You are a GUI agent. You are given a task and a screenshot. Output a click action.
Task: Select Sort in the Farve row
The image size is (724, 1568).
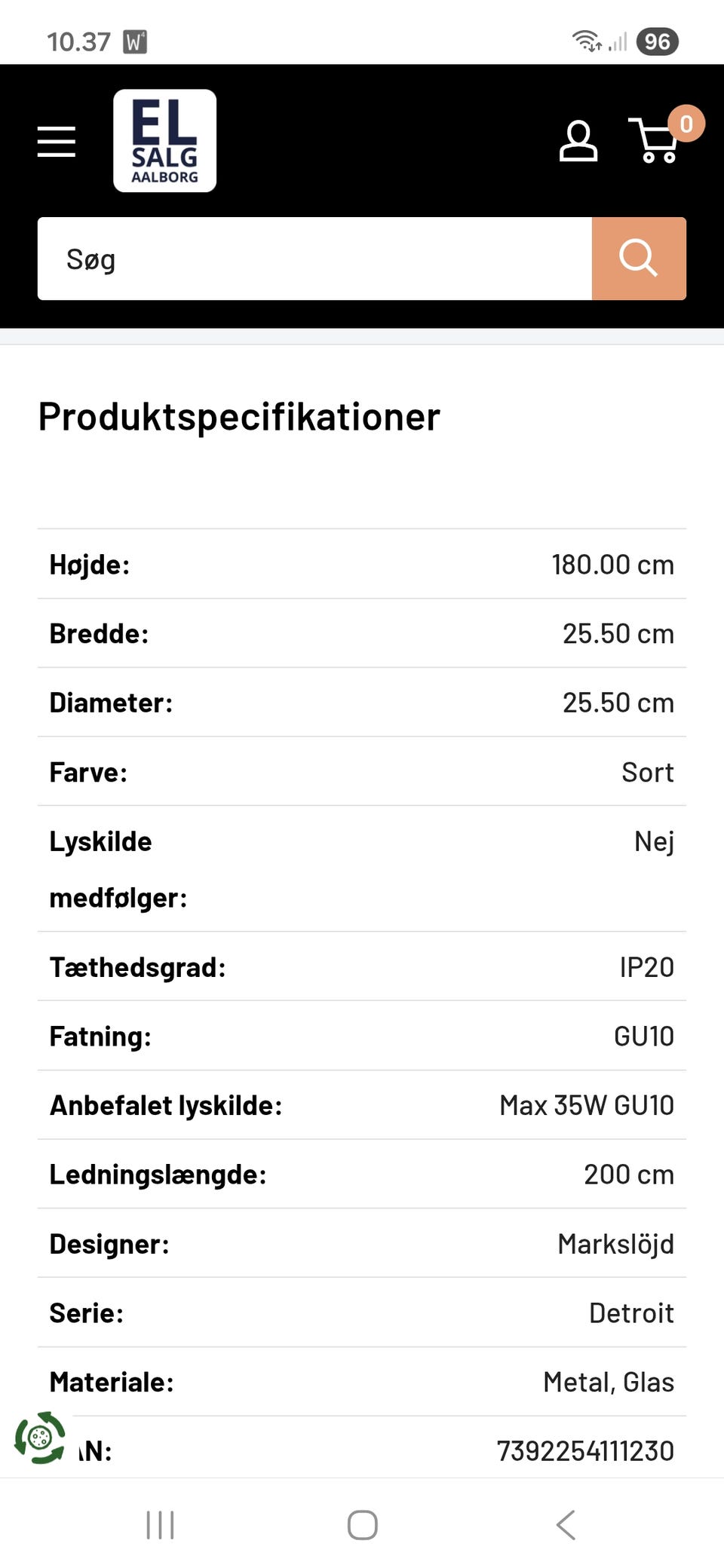(x=647, y=771)
